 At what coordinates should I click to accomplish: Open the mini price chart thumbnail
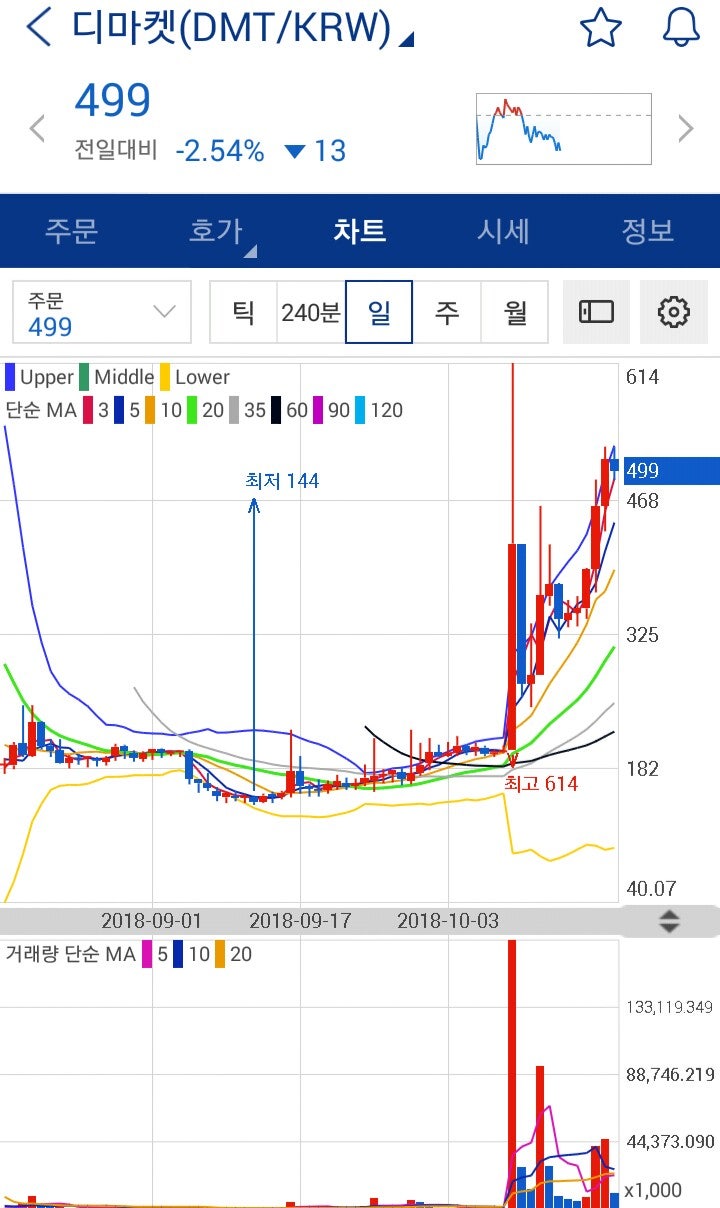[563, 128]
